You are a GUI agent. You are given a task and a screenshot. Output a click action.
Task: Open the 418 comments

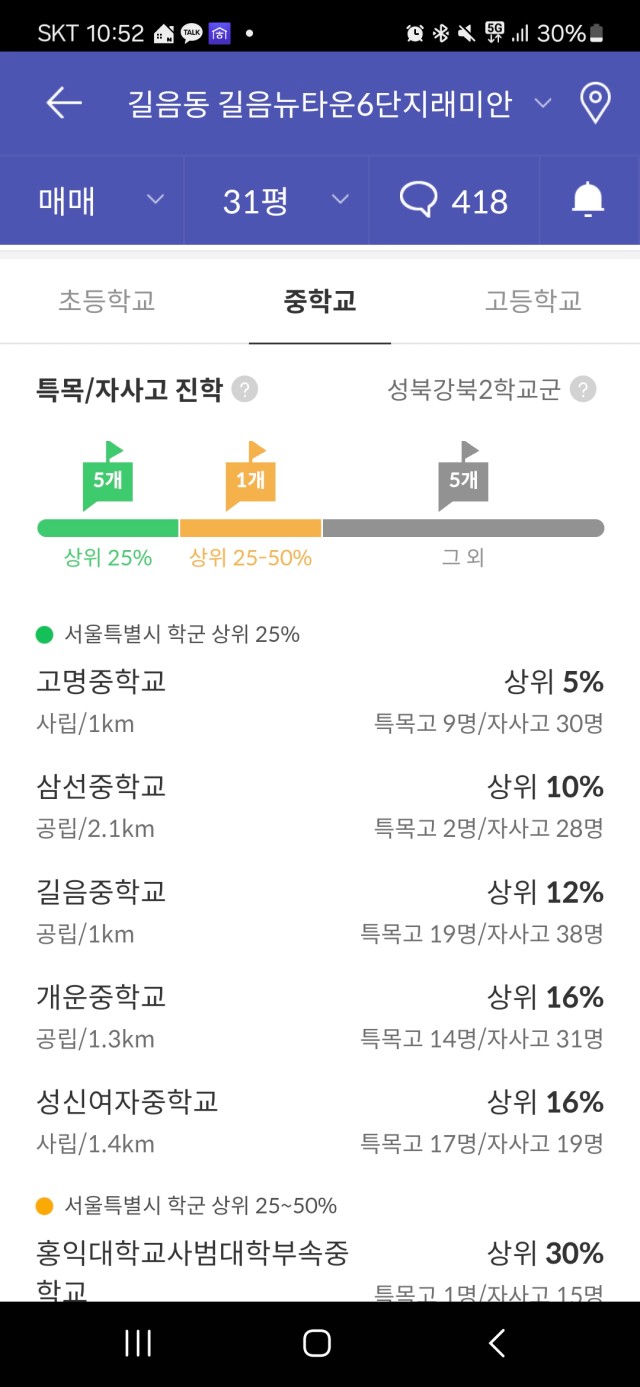point(454,201)
